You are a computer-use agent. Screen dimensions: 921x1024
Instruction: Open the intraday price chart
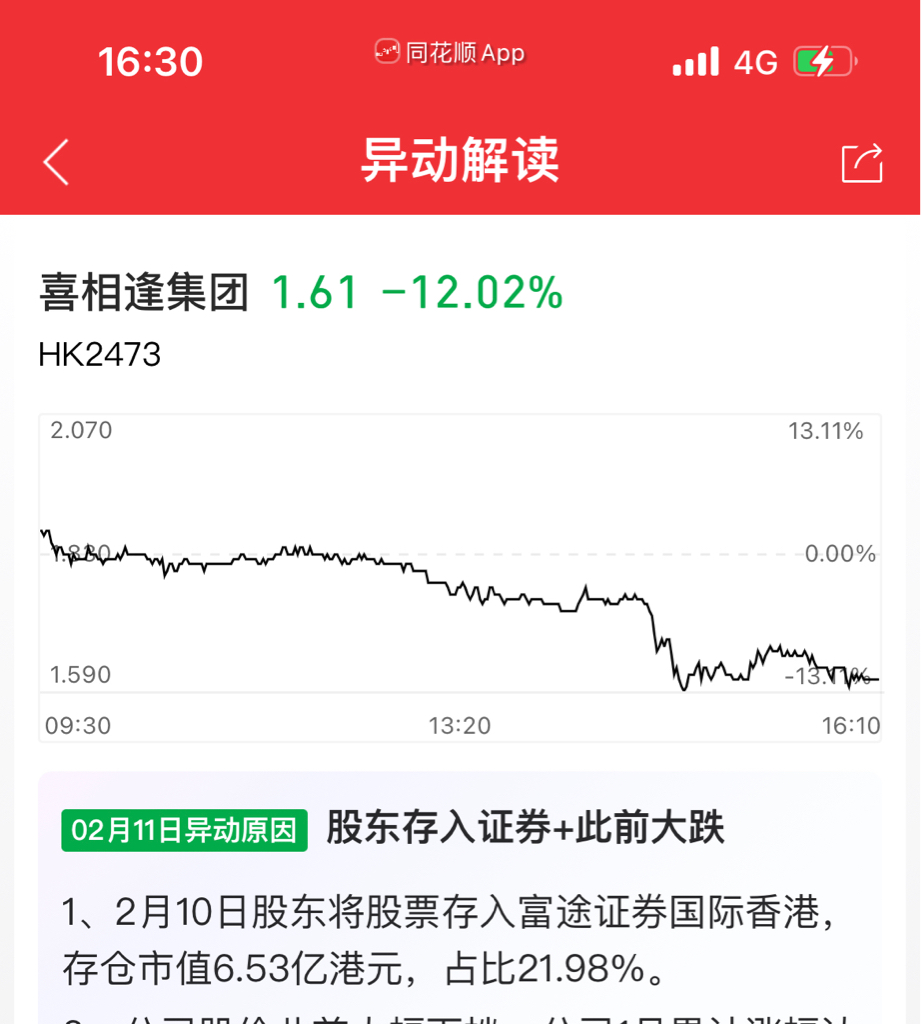[460, 577]
